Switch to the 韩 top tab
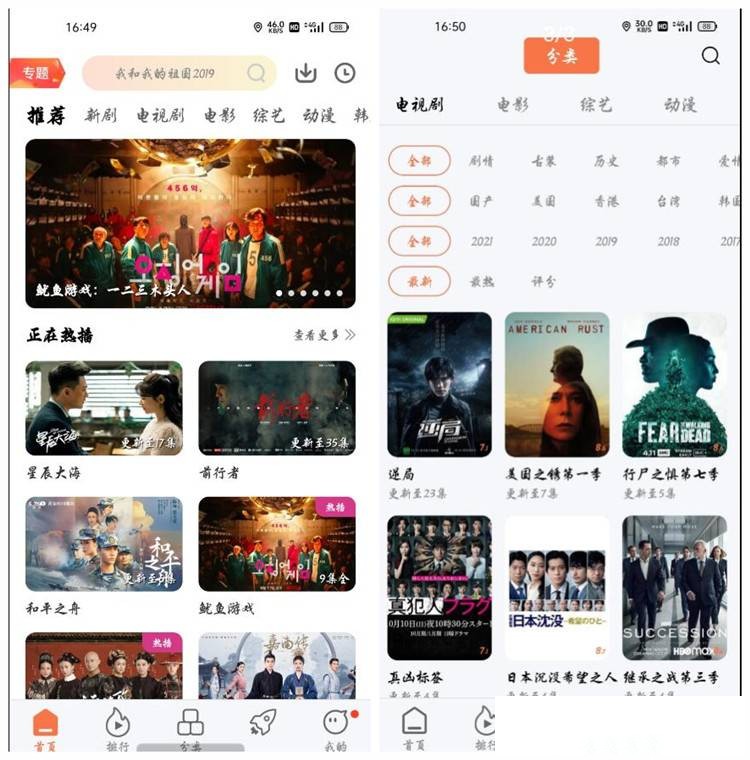 pyautogui.click(x=360, y=116)
